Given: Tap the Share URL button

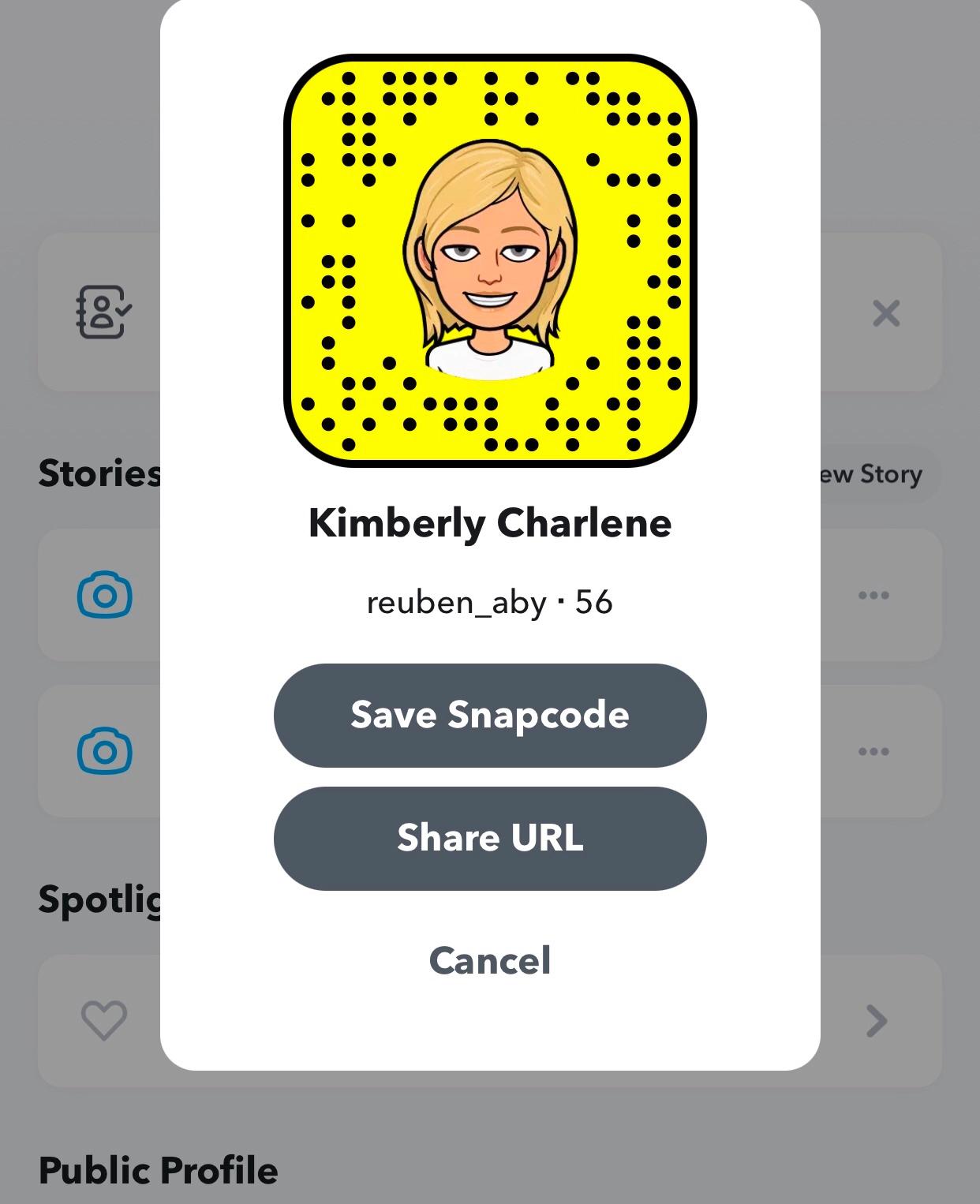Looking at the screenshot, I should [x=490, y=838].
